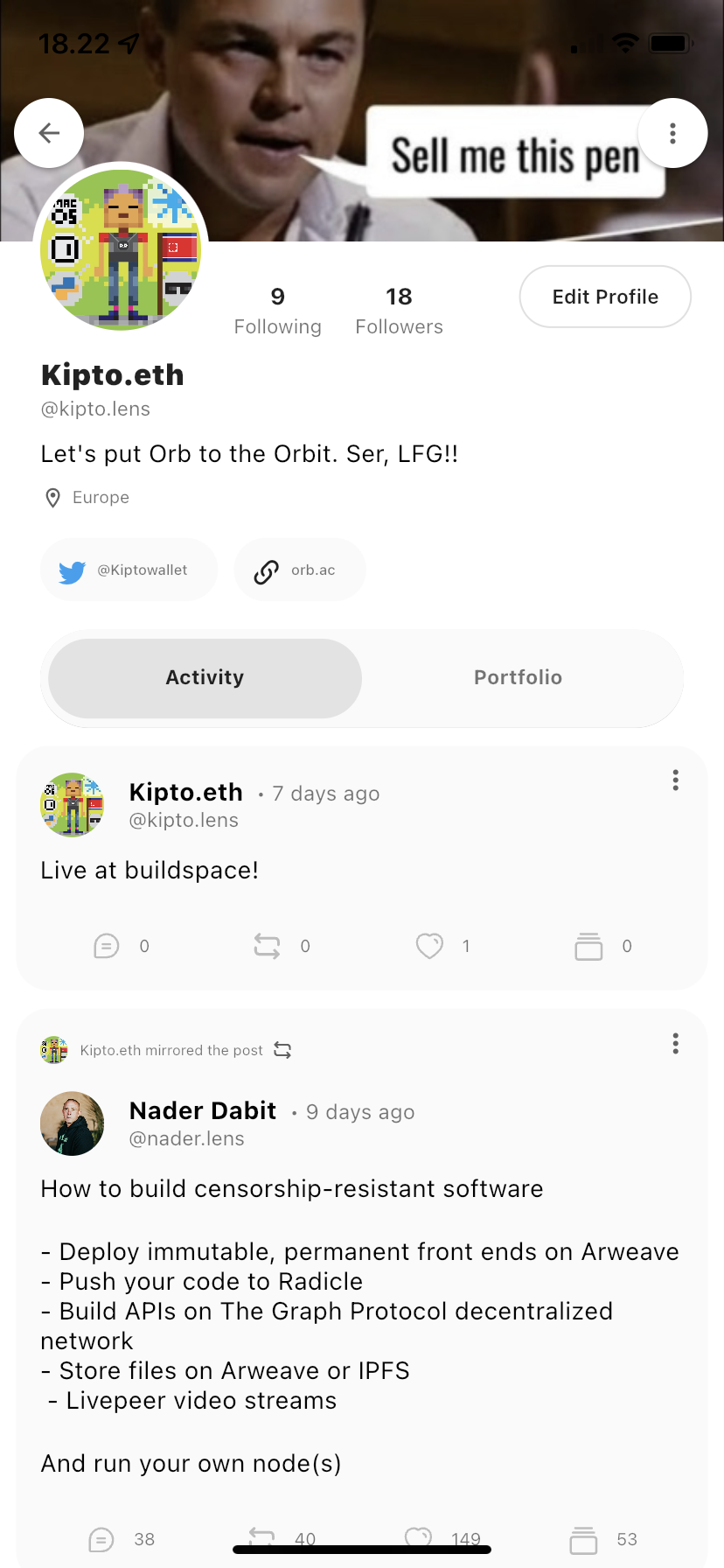Screen dimensions: 724x1568
Task: View the 9 Following list
Action: point(277,311)
